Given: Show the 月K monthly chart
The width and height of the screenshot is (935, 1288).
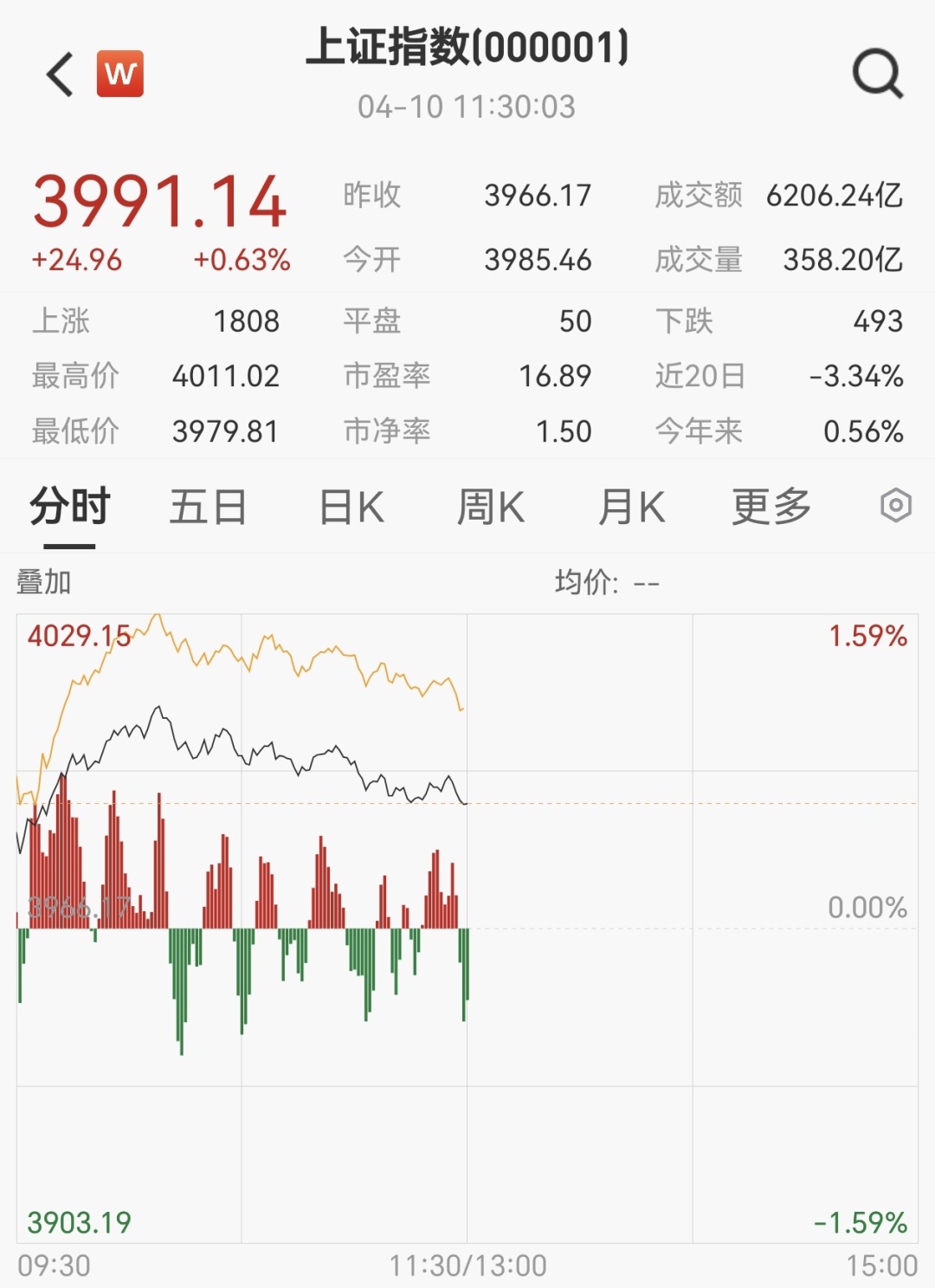Looking at the screenshot, I should point(631,508).
